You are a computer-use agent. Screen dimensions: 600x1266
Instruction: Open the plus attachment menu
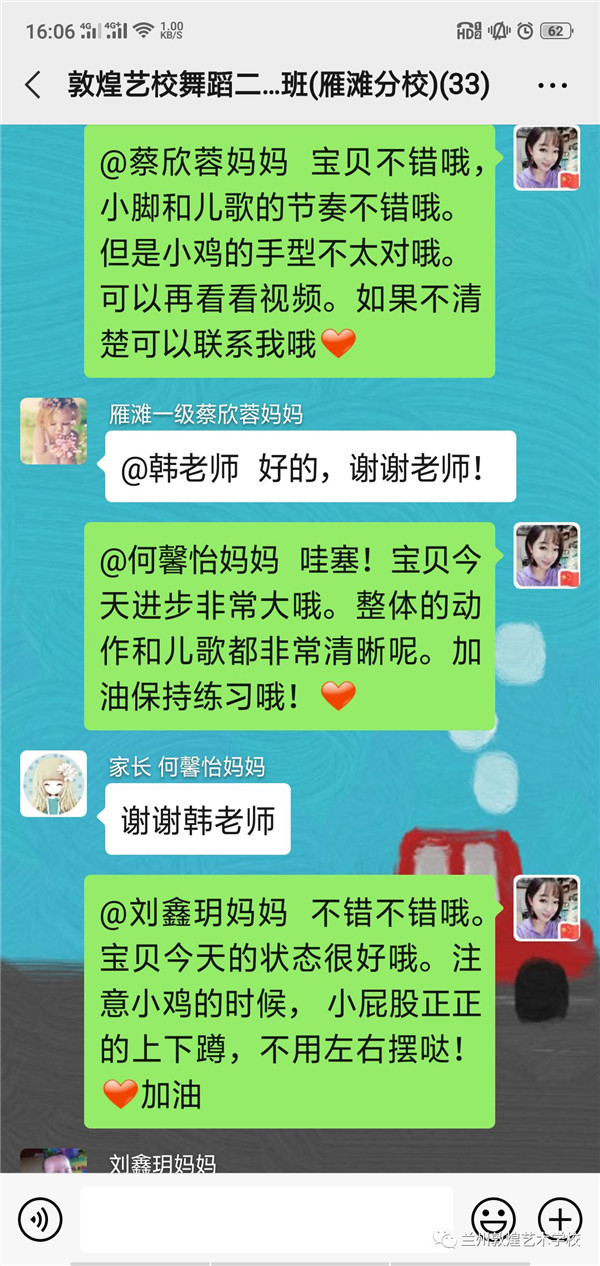[x=560, y=1219]
